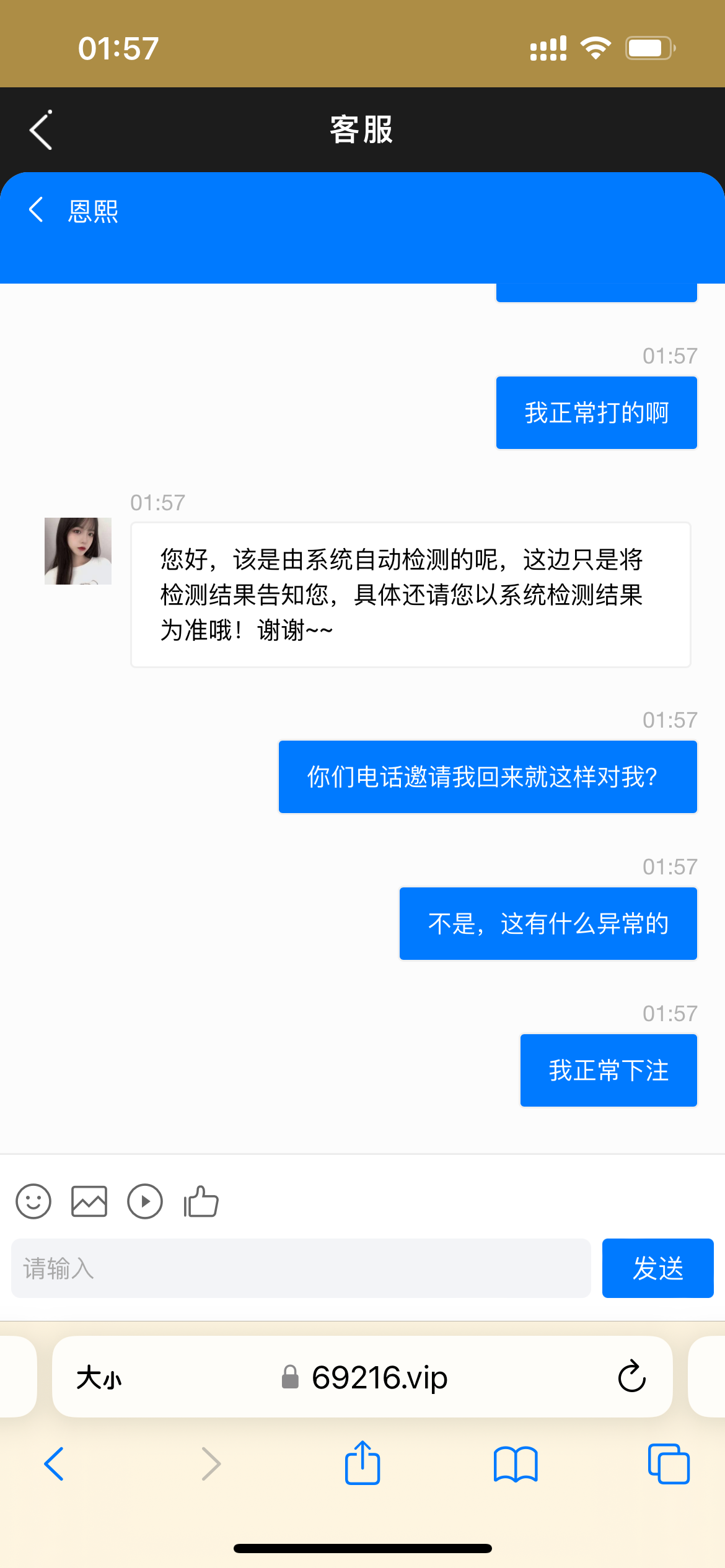725x1568 pixels.
Task: Tap the thumbs-up rating icon
Action: (200, 1200)
